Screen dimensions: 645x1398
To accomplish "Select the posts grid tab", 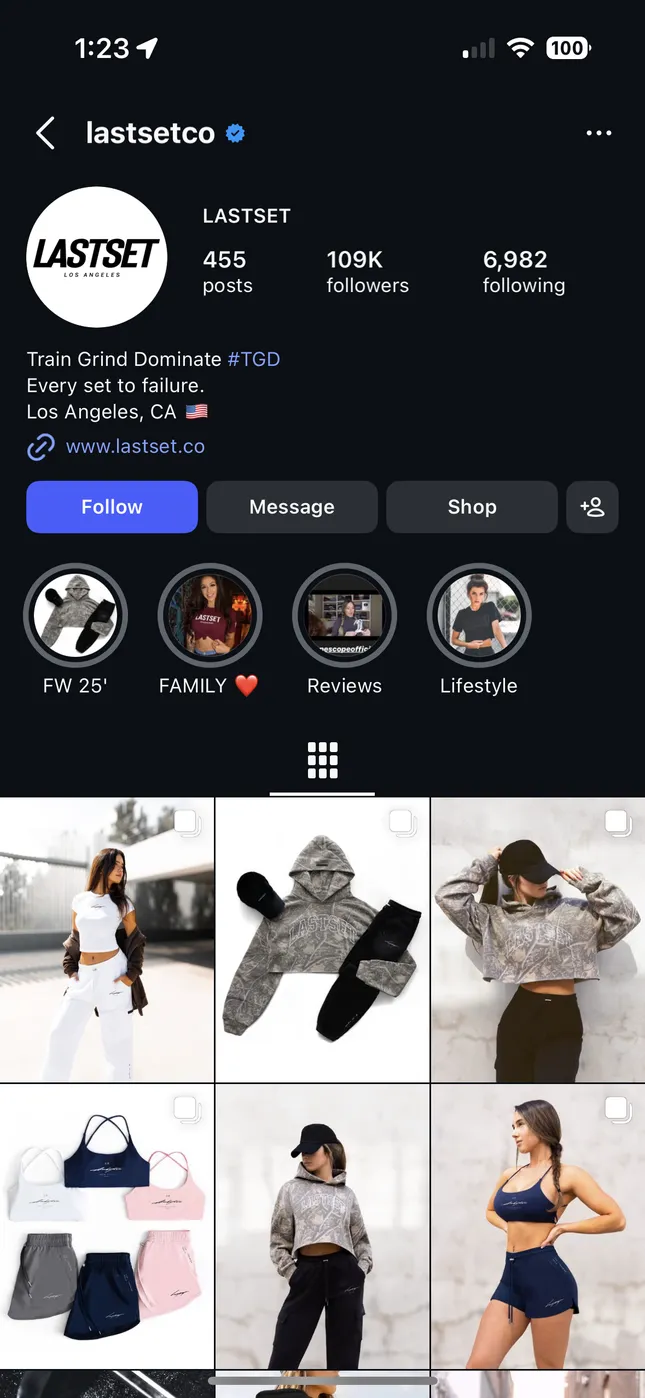I will coord(322,761).
